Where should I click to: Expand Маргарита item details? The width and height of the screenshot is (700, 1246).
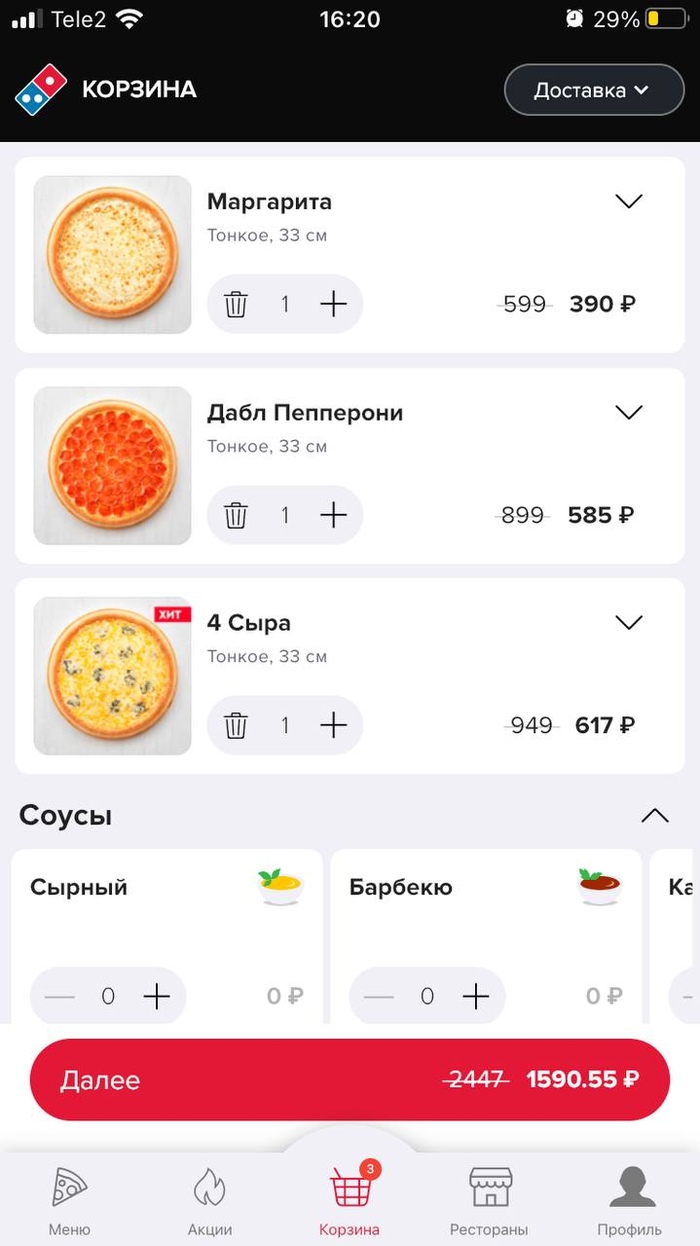pyautogui.click(x=628, y=202)
